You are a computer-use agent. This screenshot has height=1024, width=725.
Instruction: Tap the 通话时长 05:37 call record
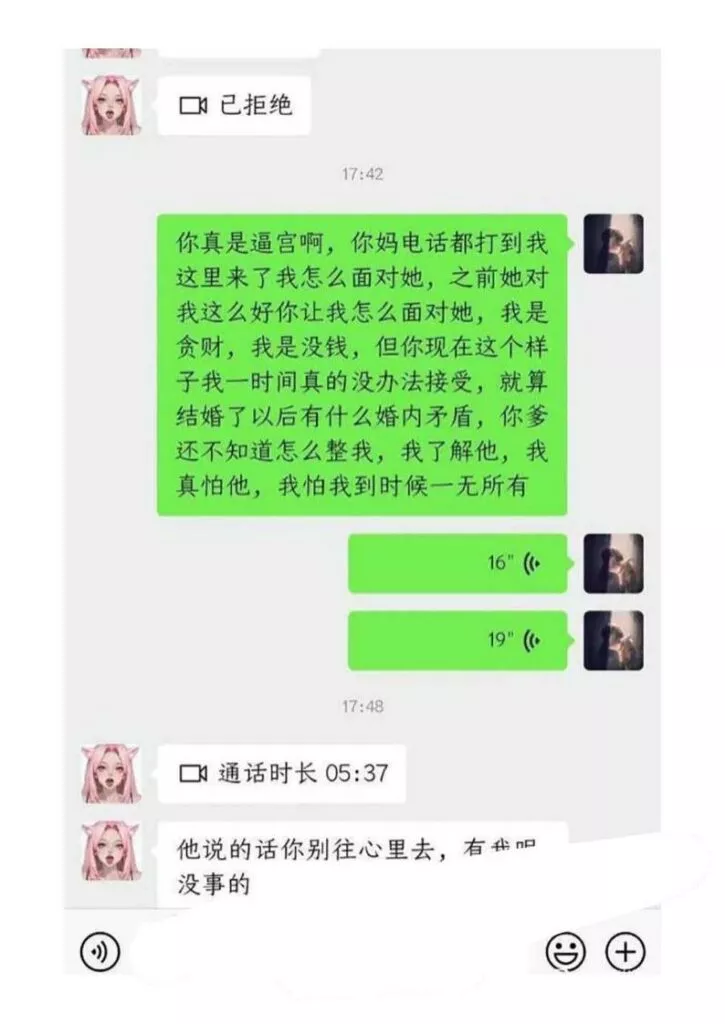tap(281, 773)
